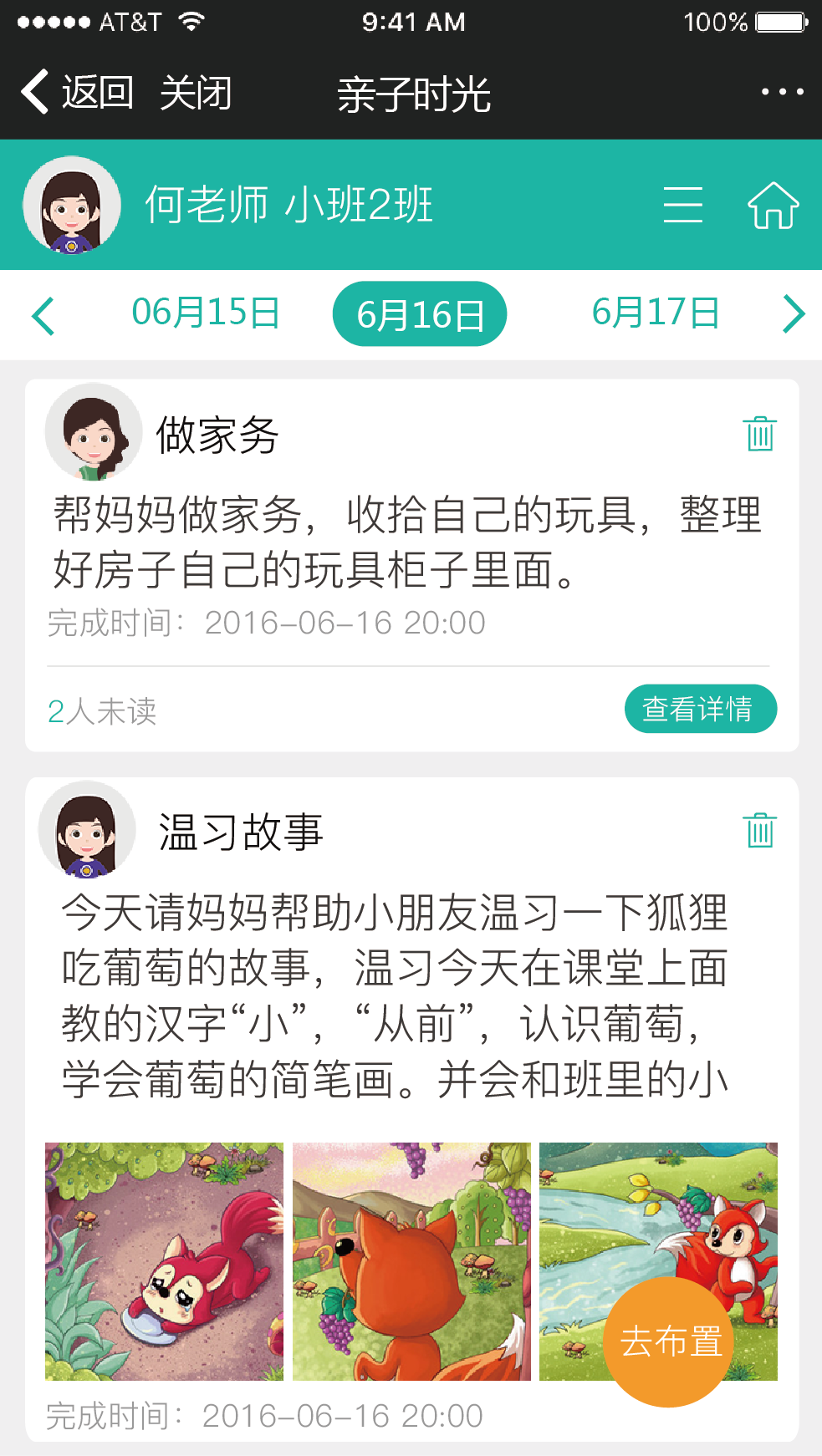Delete the 做家务 task
Image resolution: width=822 pixels, height=1456 pixels.
(760, 434)
